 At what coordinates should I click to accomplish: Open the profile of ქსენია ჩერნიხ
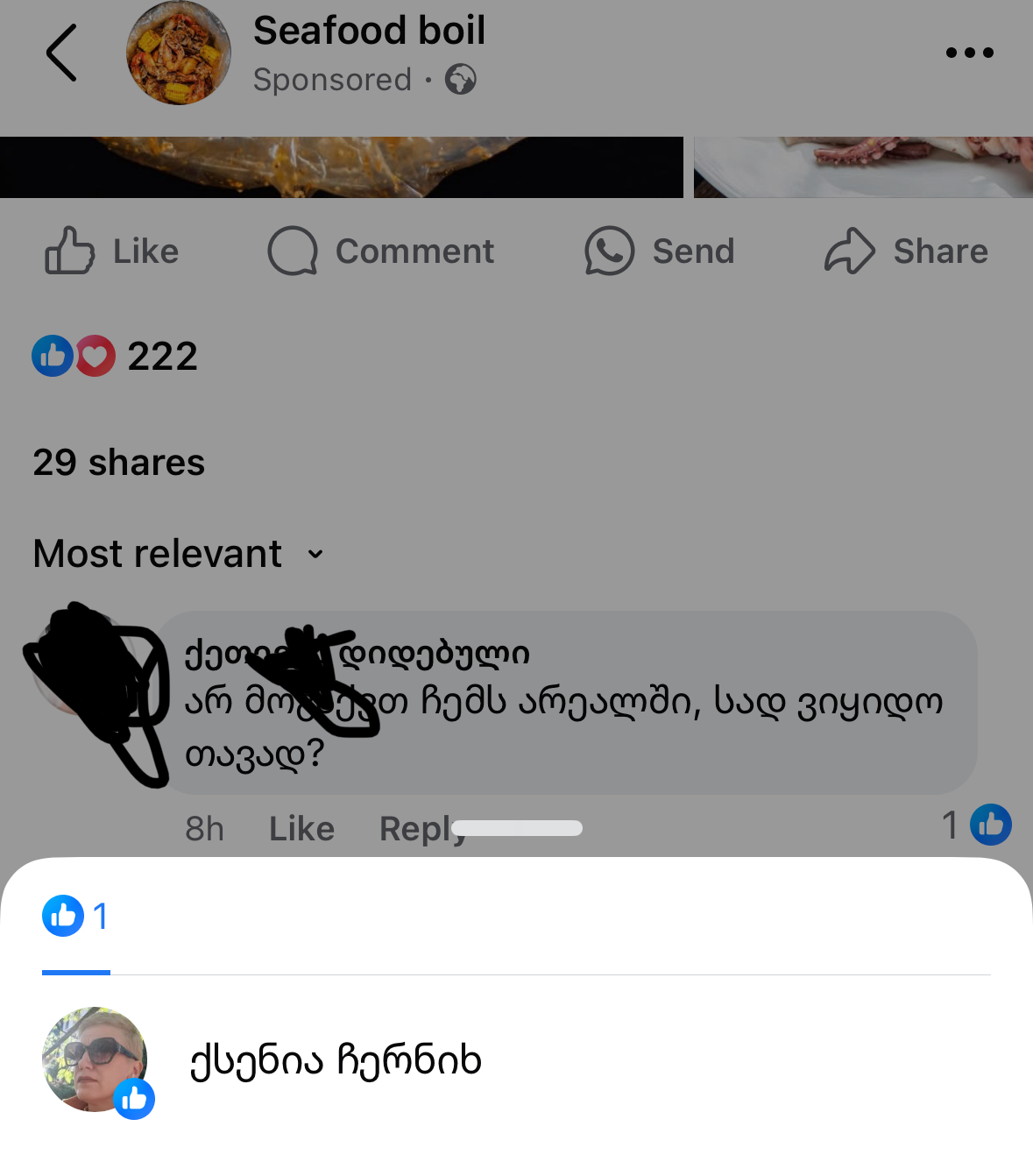(x=336, y=1060)
